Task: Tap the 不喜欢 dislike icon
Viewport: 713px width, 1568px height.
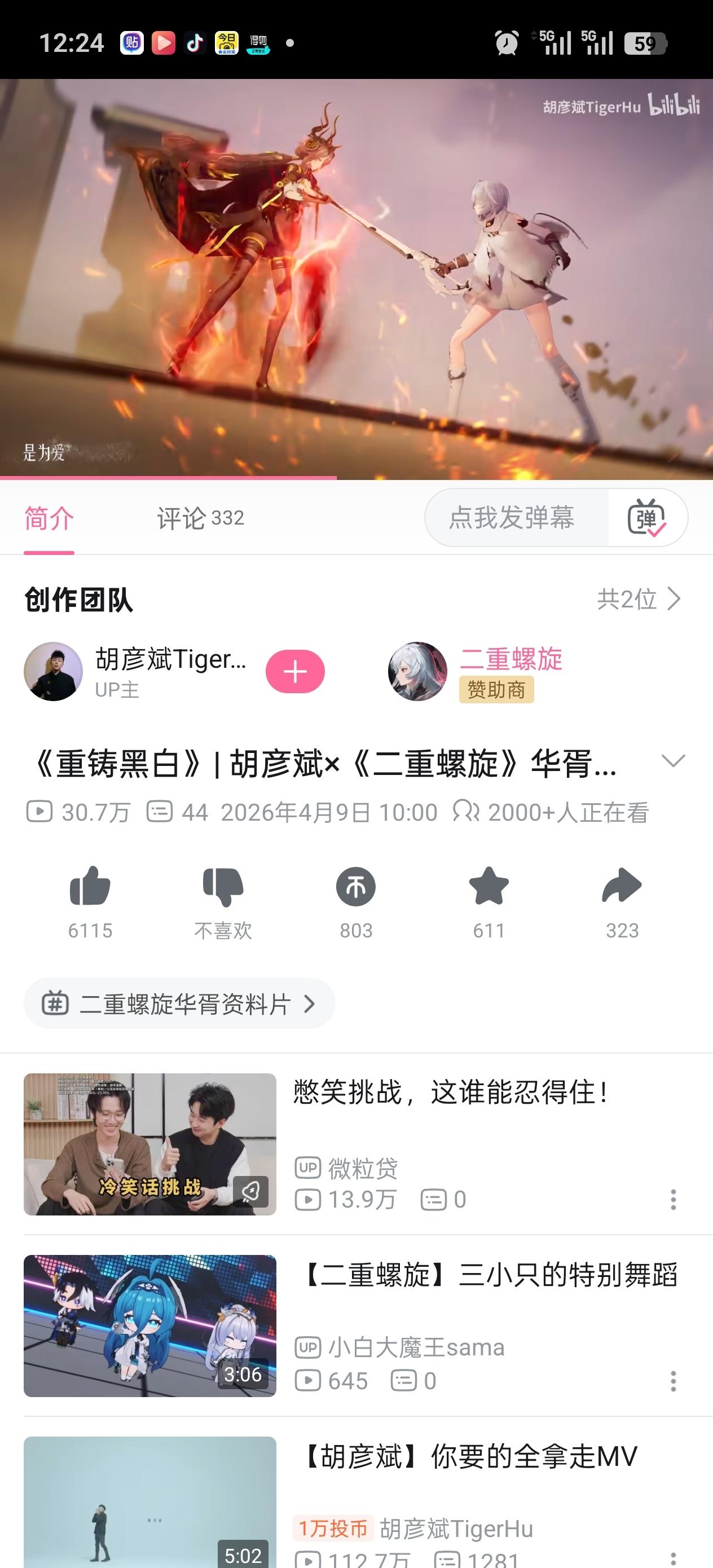Action: point(223,886)
